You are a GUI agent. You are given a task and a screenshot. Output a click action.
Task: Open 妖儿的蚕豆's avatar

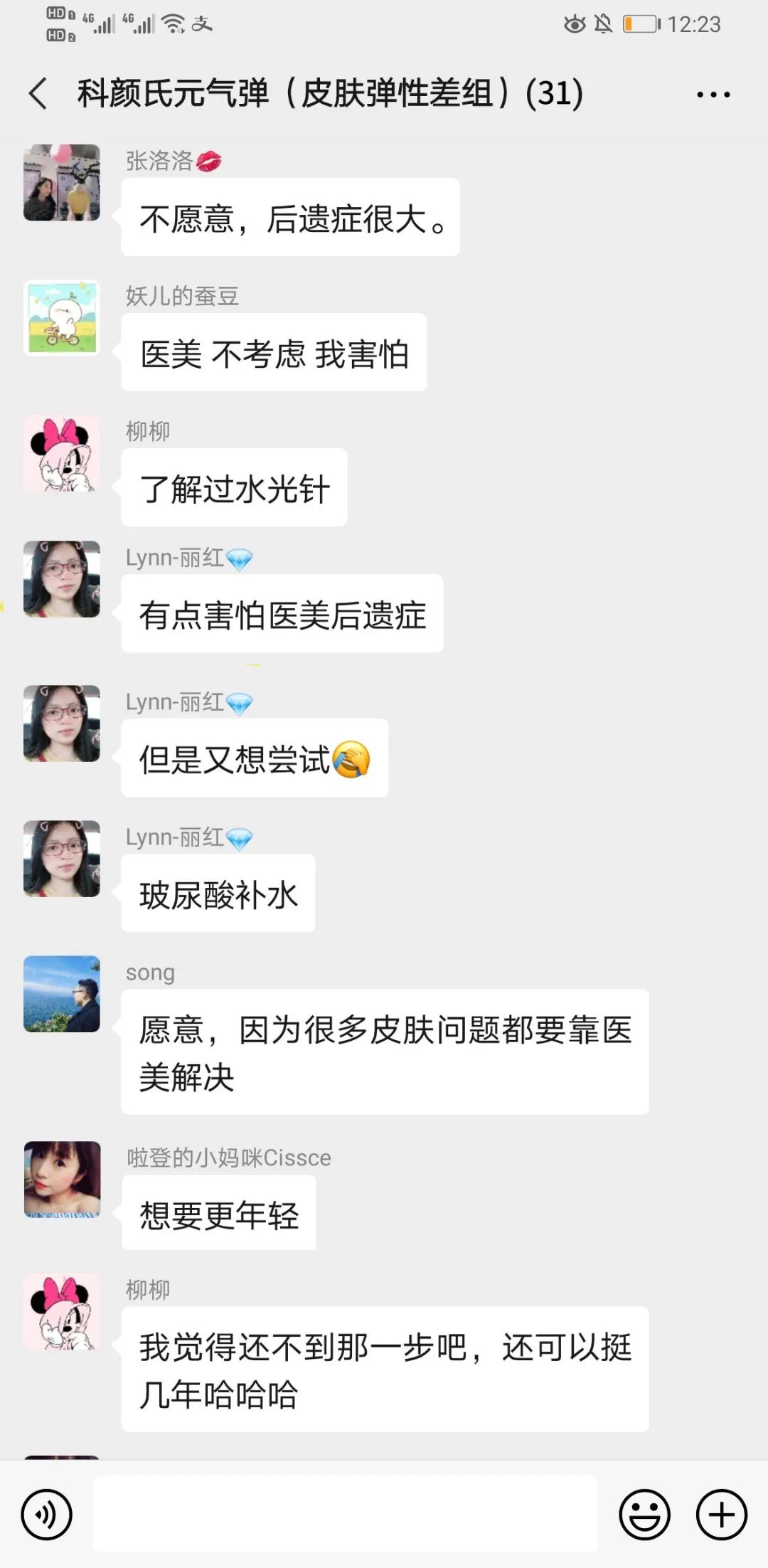tap(62, 319)
